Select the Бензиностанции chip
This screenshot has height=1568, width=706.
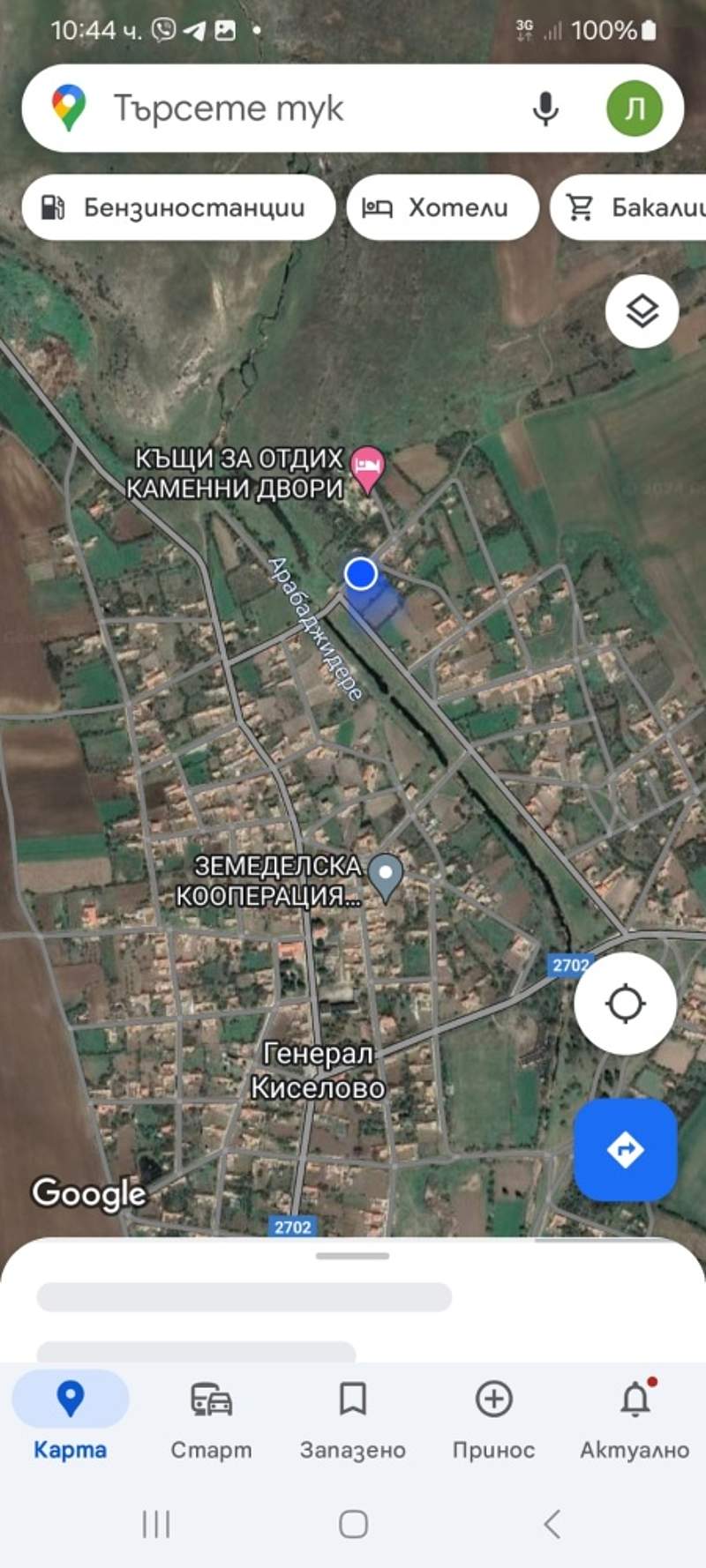coord(177,208)
